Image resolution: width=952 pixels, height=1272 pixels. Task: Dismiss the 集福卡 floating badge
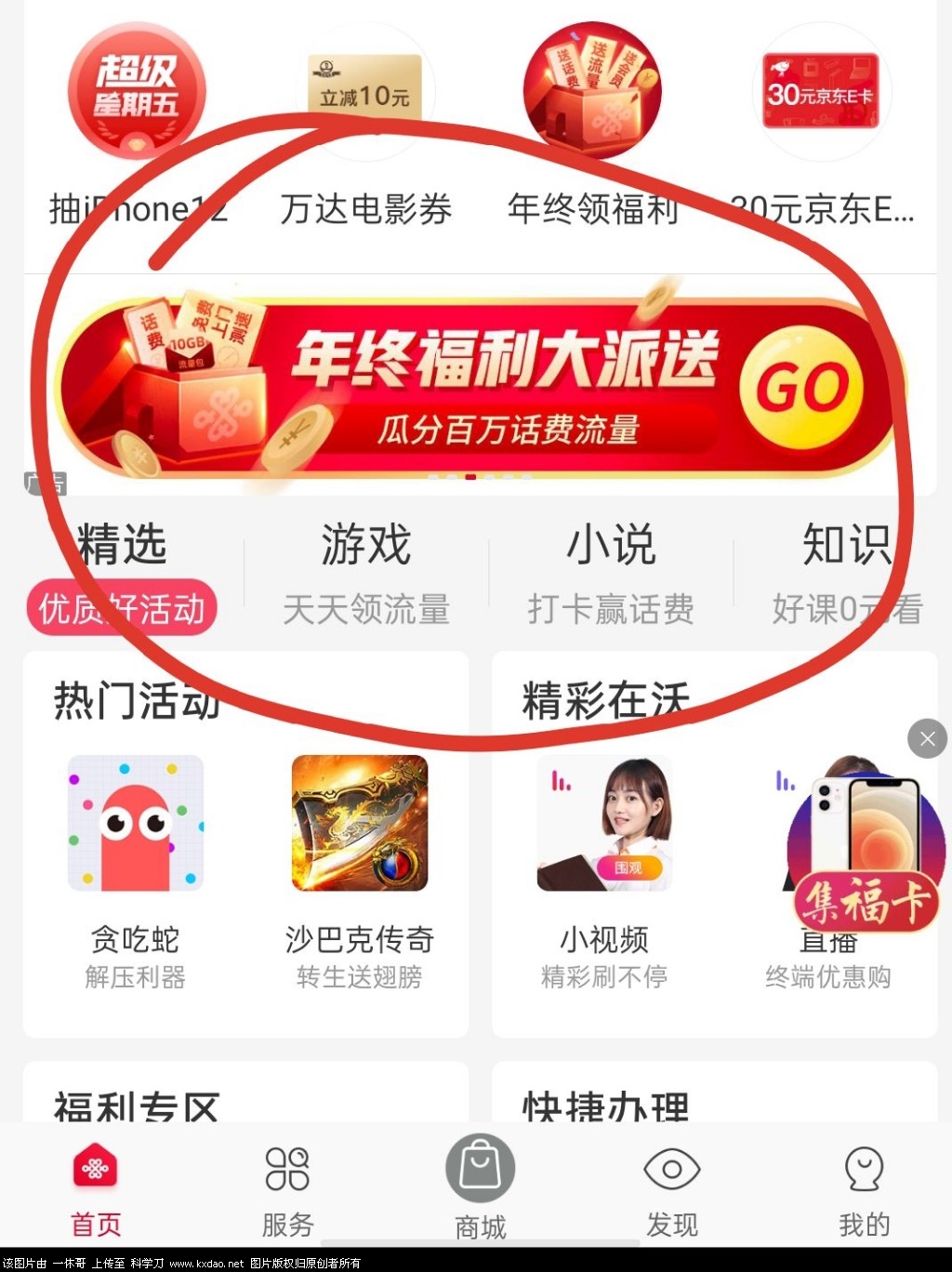coord(927,739)
